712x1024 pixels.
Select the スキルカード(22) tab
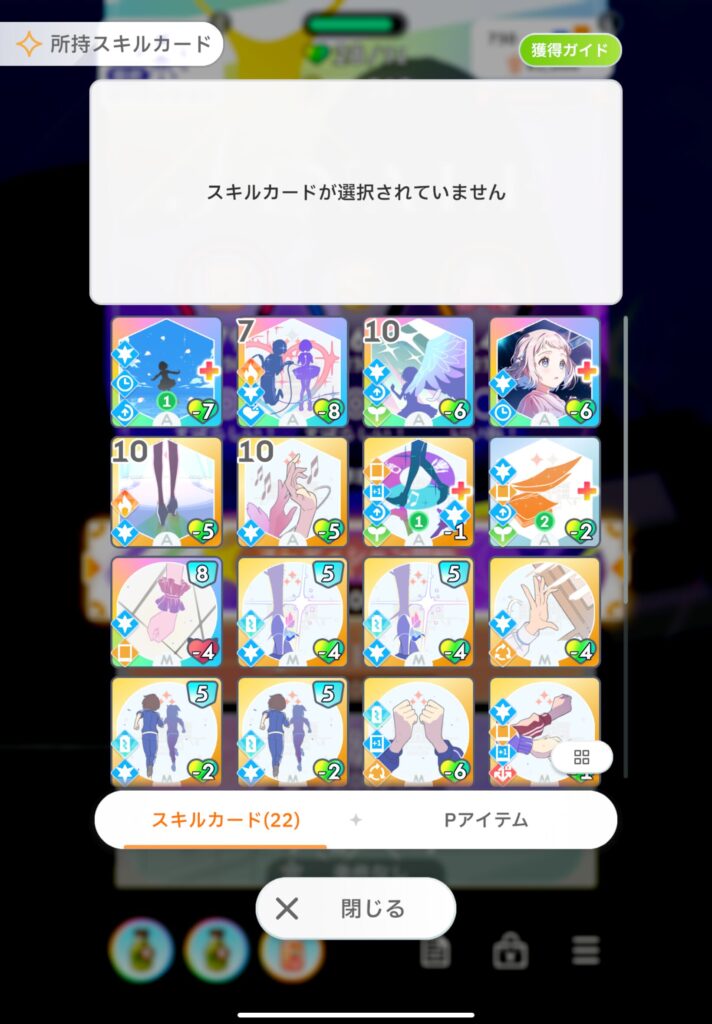coord(225,820)
